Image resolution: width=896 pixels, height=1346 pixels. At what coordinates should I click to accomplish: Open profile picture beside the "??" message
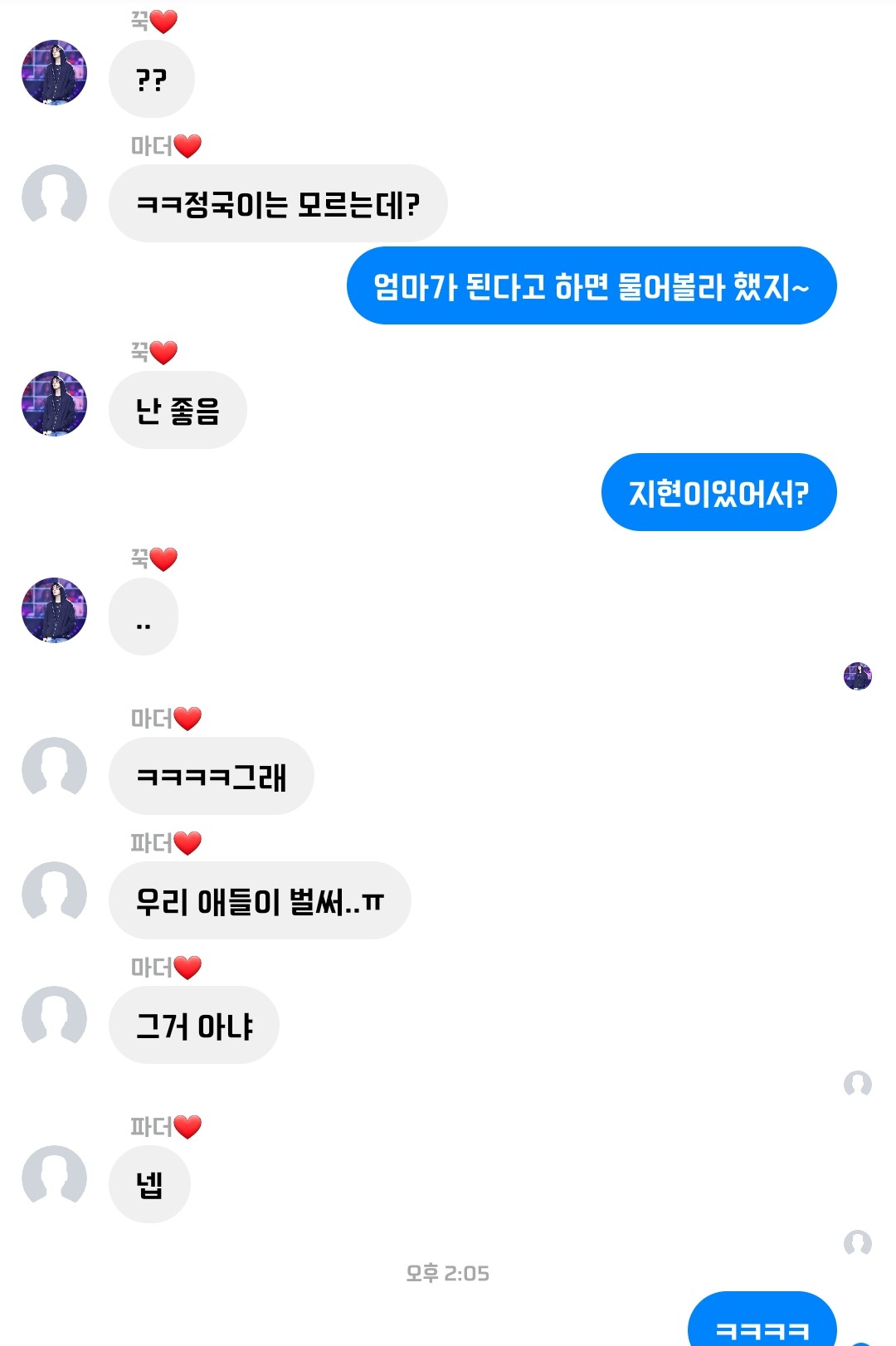[54, 73]
